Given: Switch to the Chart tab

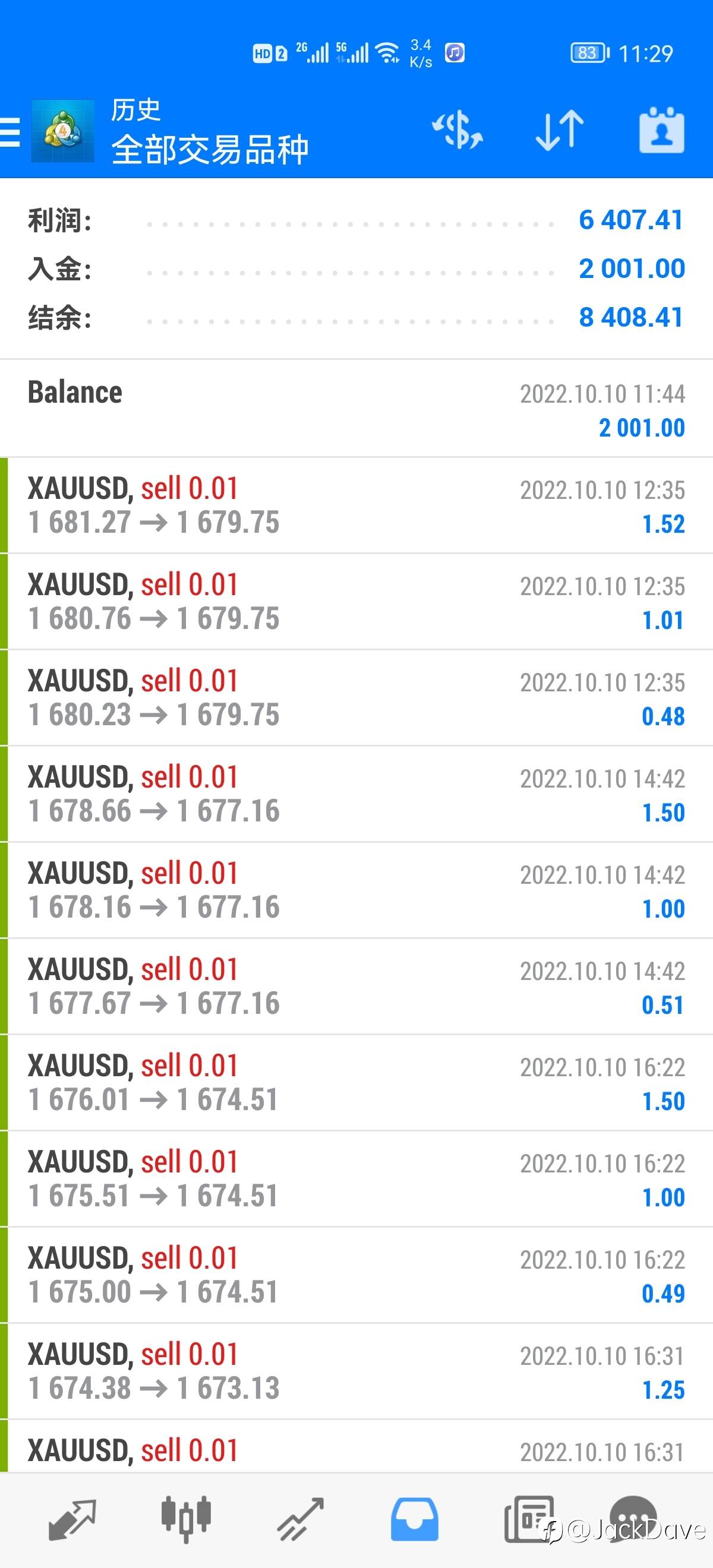Looking at the screenshot, I should [186, 1519].
